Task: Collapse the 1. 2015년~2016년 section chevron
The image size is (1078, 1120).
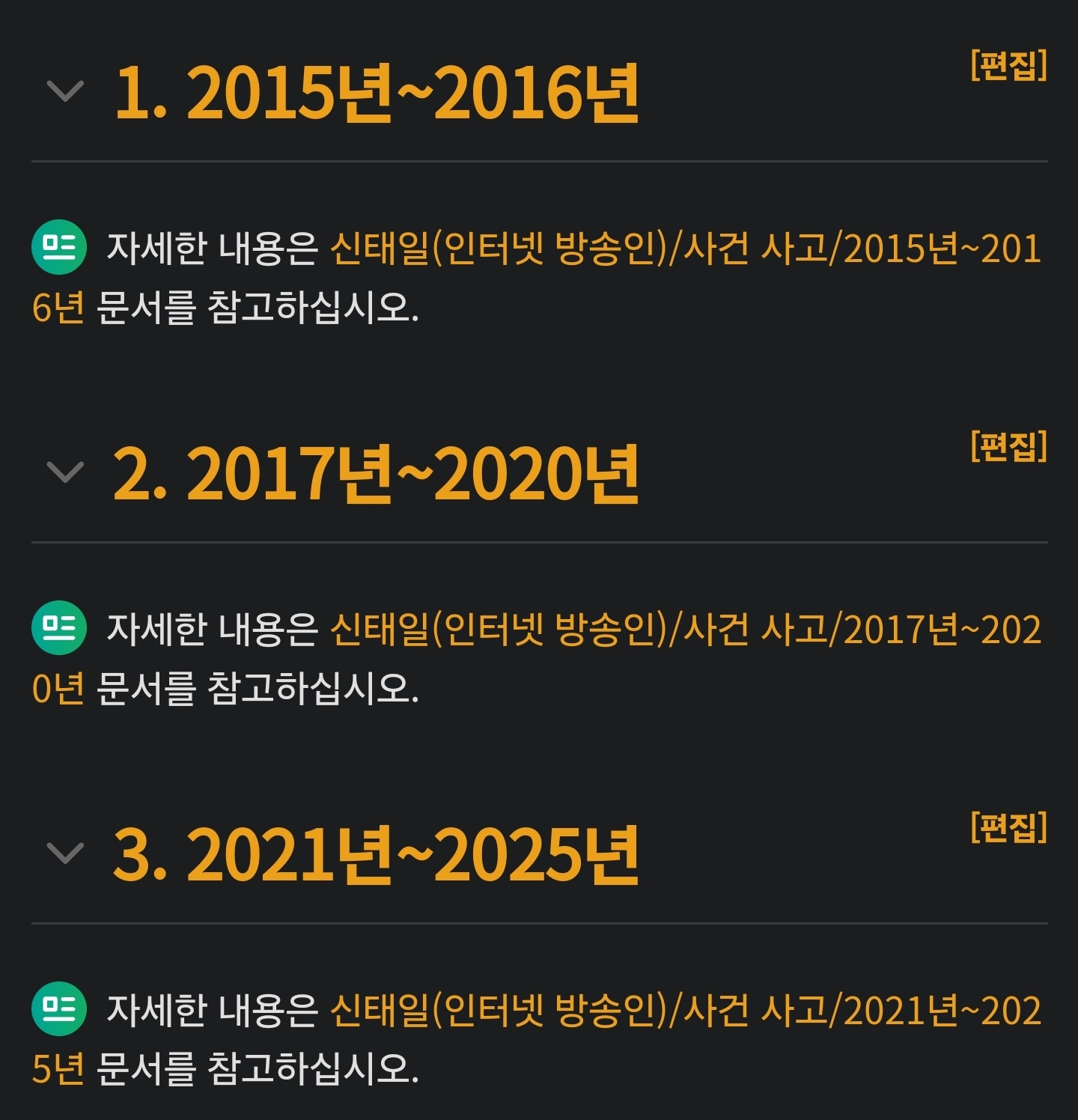Action: pos(65,91)
